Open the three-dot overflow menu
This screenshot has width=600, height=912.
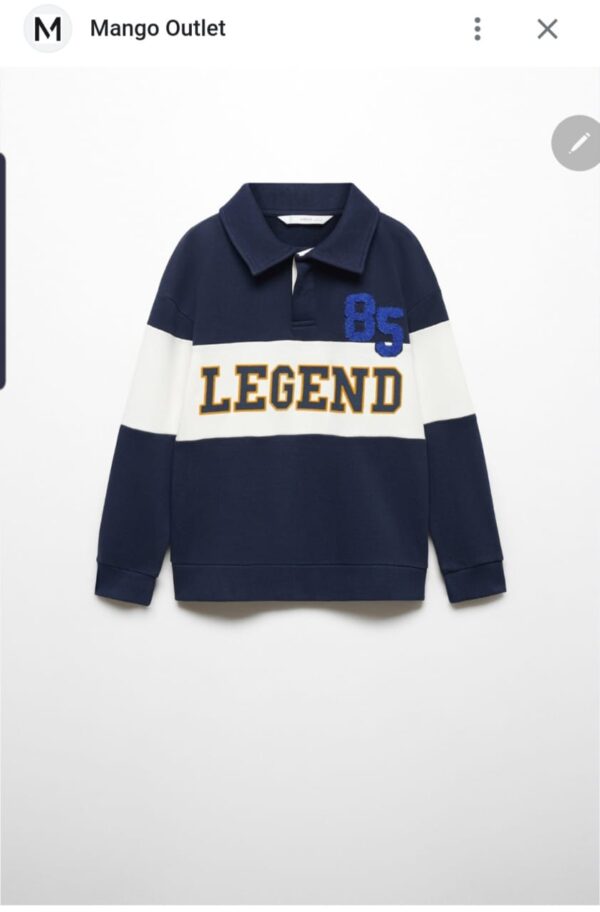tap(477, 29)
